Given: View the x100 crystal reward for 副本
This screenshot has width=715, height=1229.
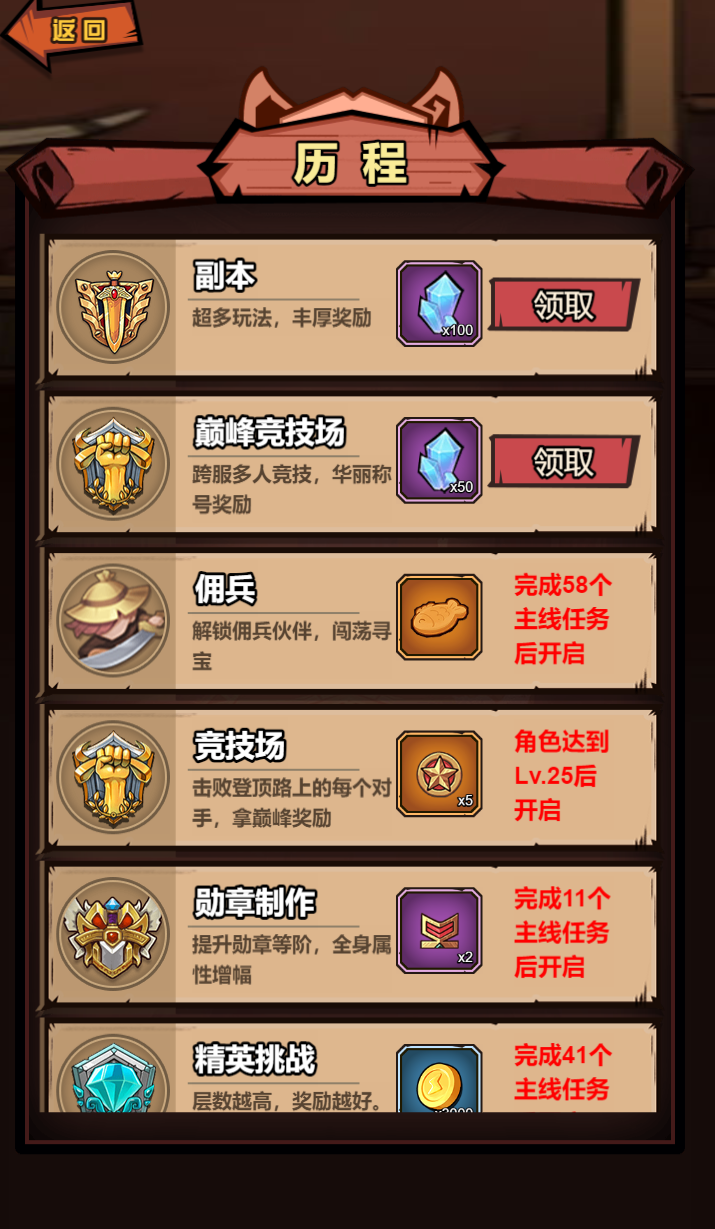Looking at the screenshot, I should coord(439,304).
